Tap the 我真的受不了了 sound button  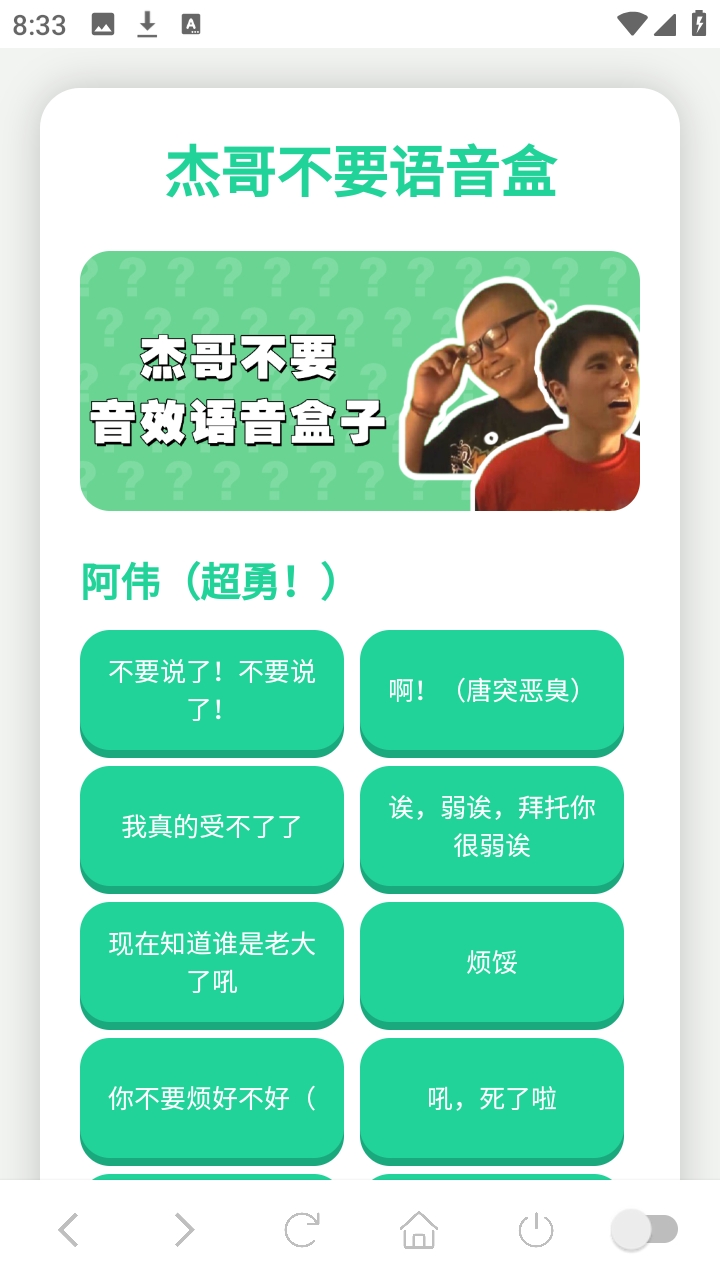tap(212, 826)
